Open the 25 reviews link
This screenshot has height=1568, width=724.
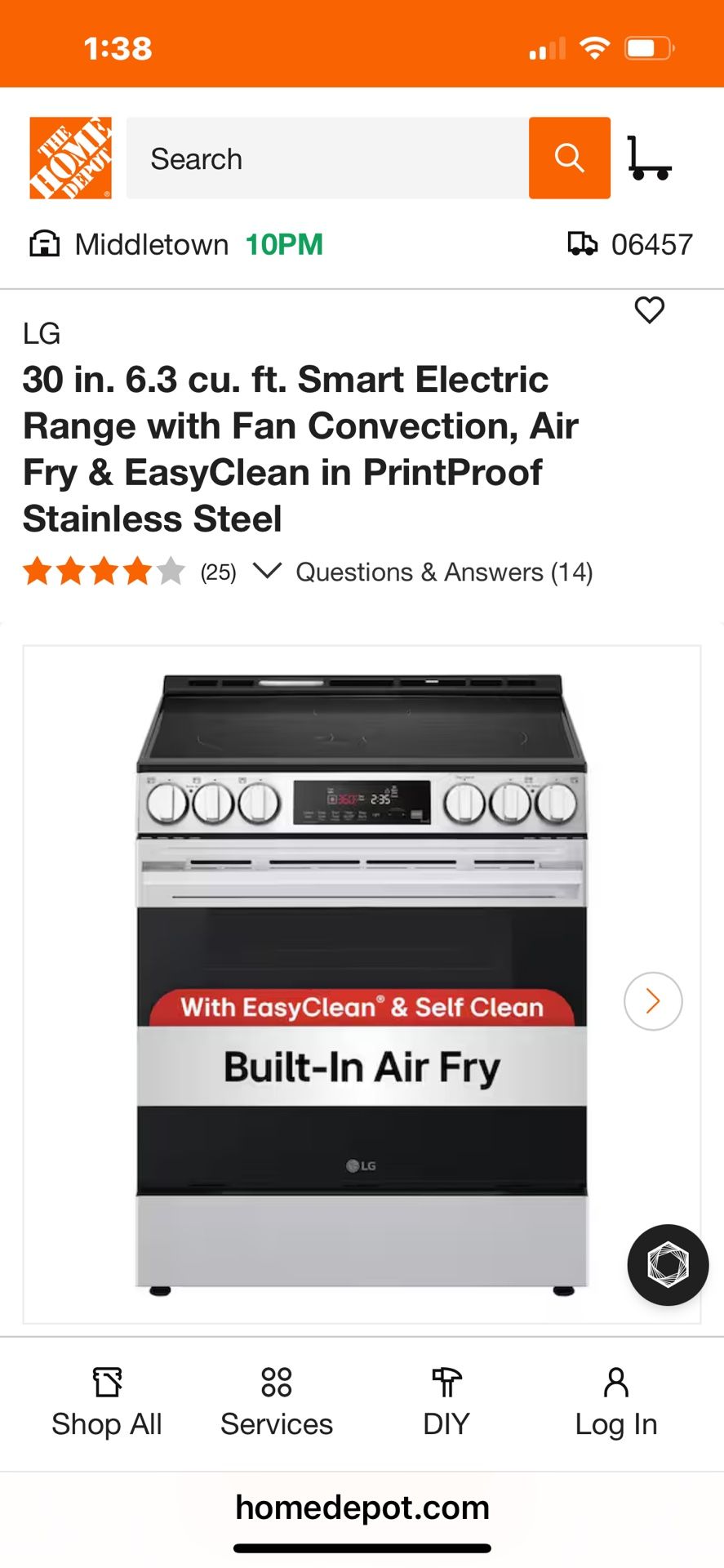point(215,572)
